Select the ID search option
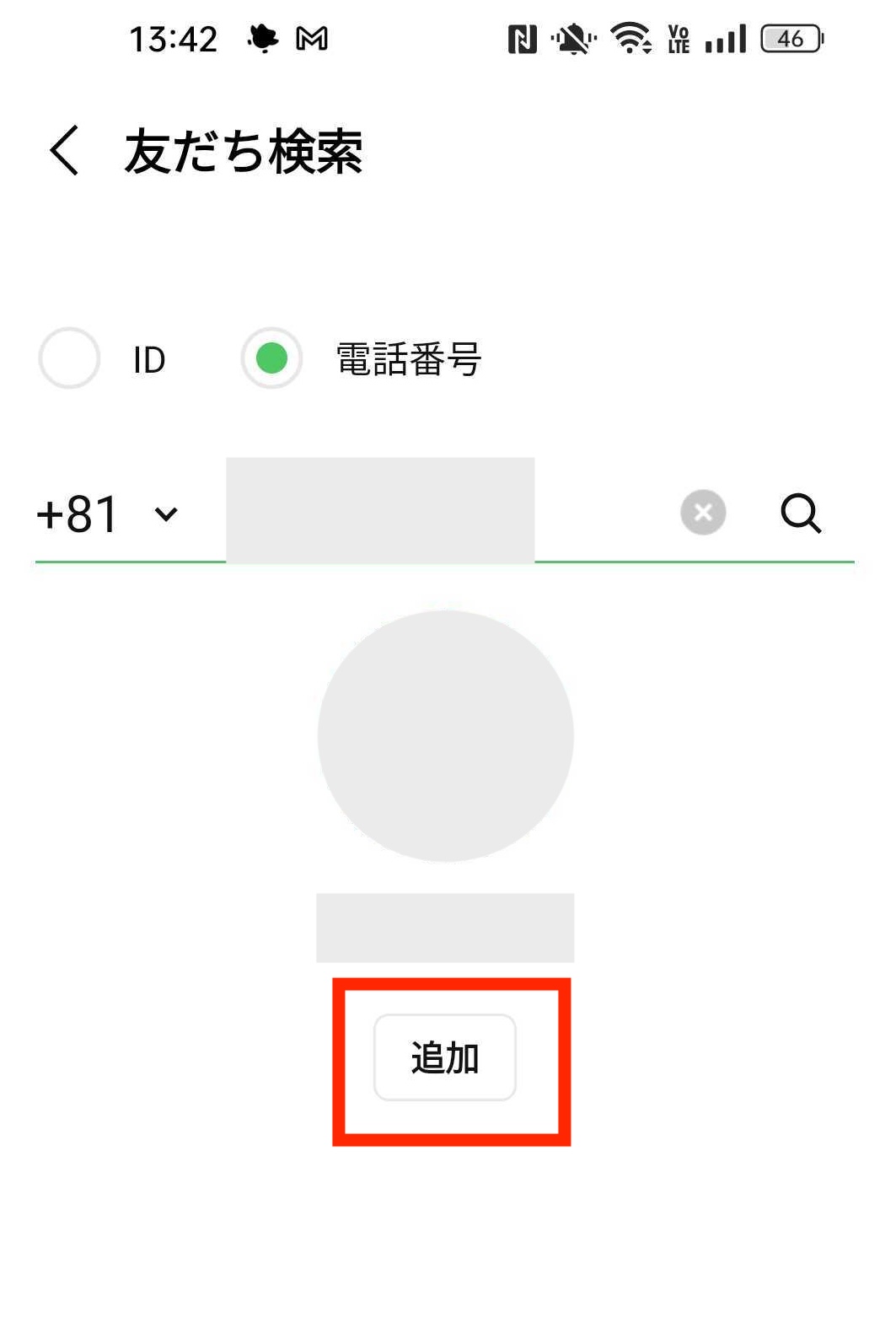The height and width of the screenshot is (1323, 896). 70,358
